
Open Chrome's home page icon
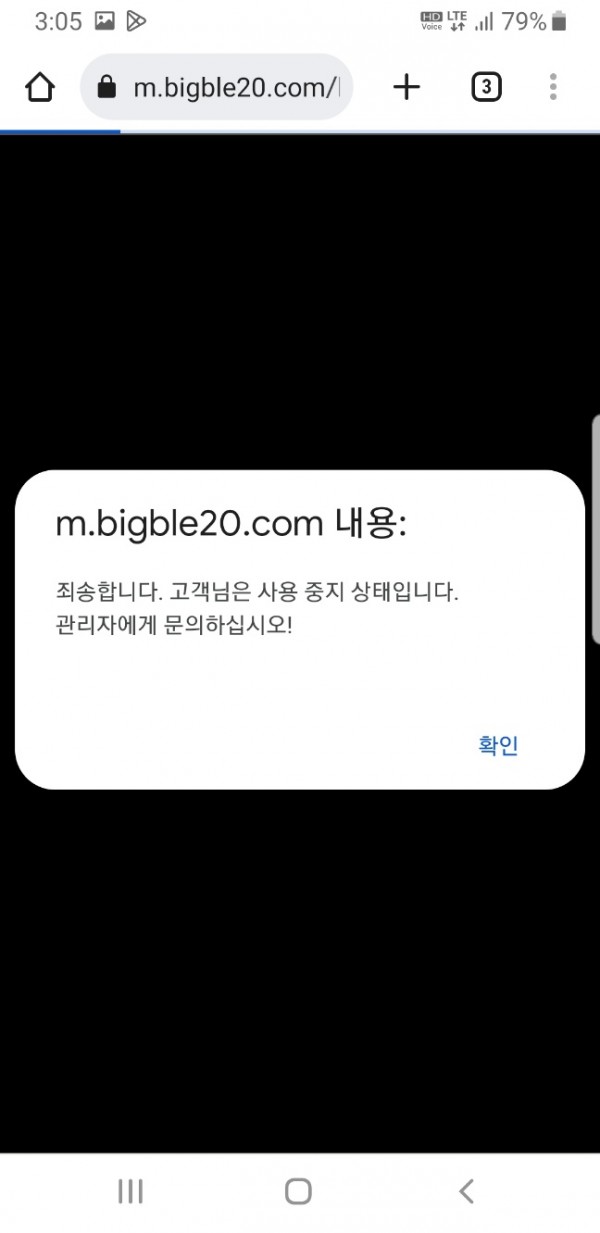[x=40, y=88]
